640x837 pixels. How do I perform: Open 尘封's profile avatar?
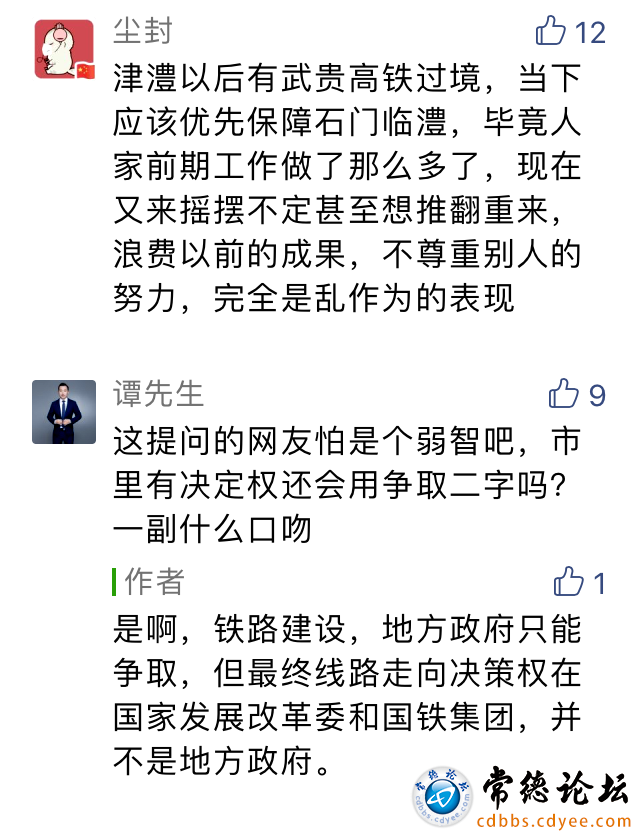click(64, 50)
